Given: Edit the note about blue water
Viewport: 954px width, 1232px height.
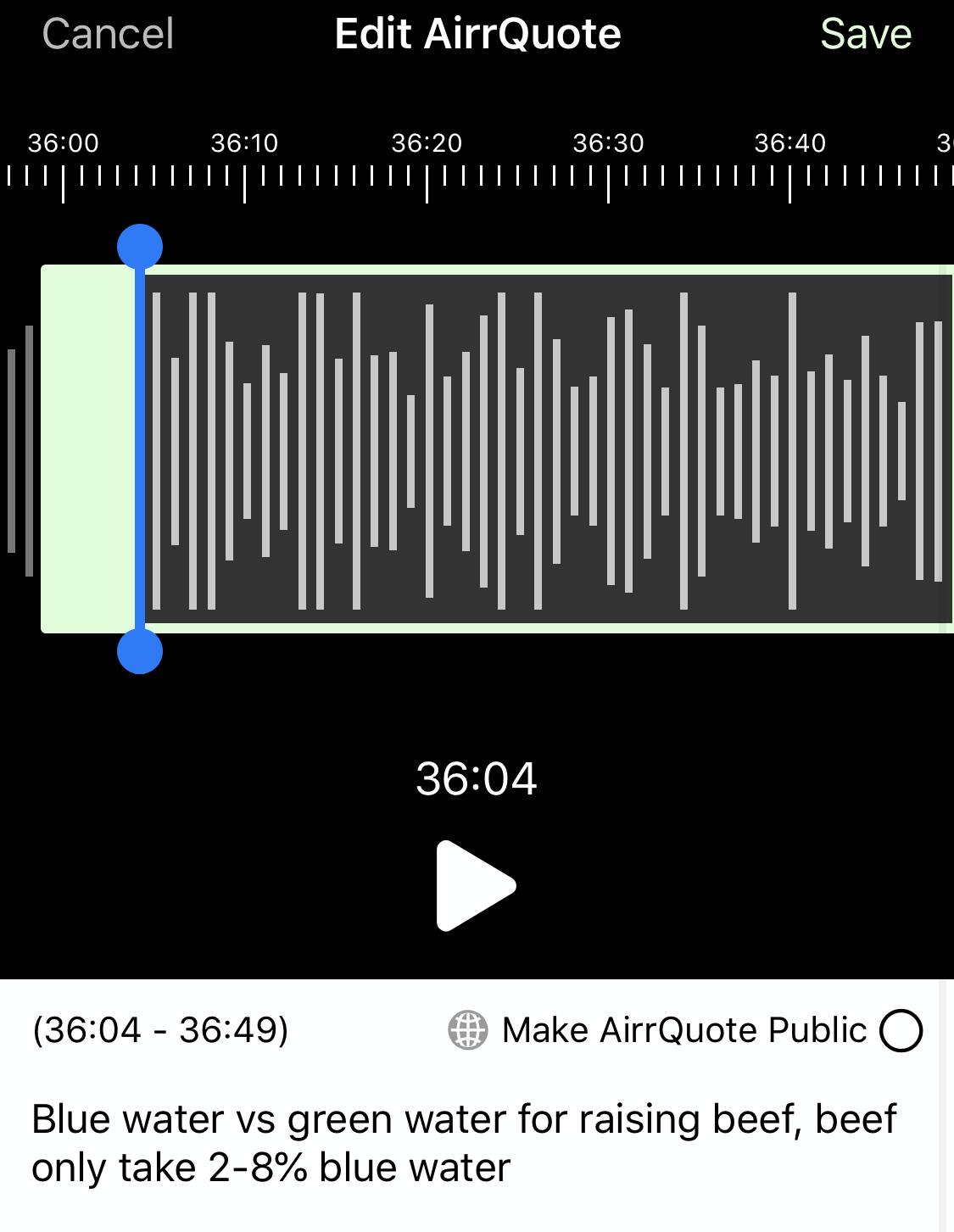Looking at the screenshot, I should coord(463,1143).
